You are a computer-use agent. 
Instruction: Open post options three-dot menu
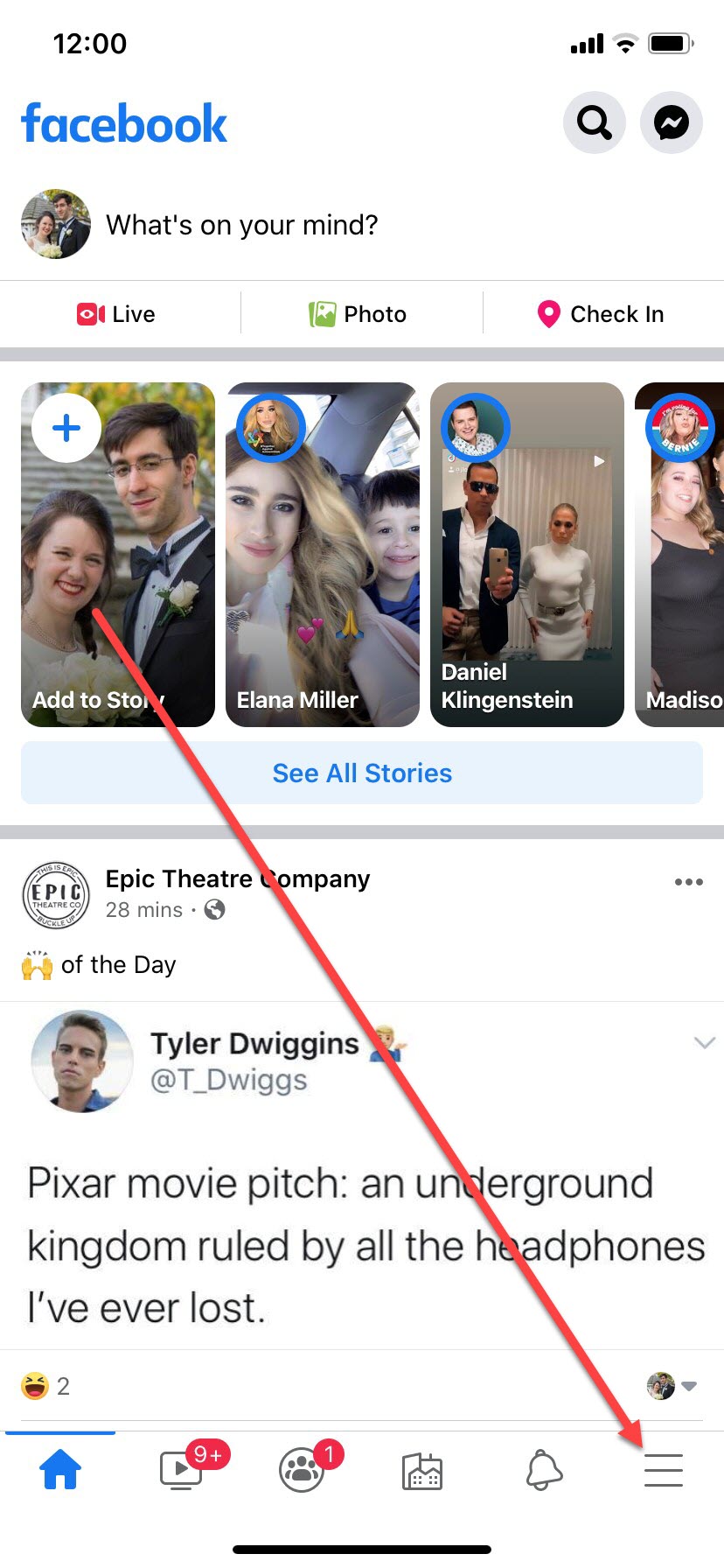tap(688, 882)
